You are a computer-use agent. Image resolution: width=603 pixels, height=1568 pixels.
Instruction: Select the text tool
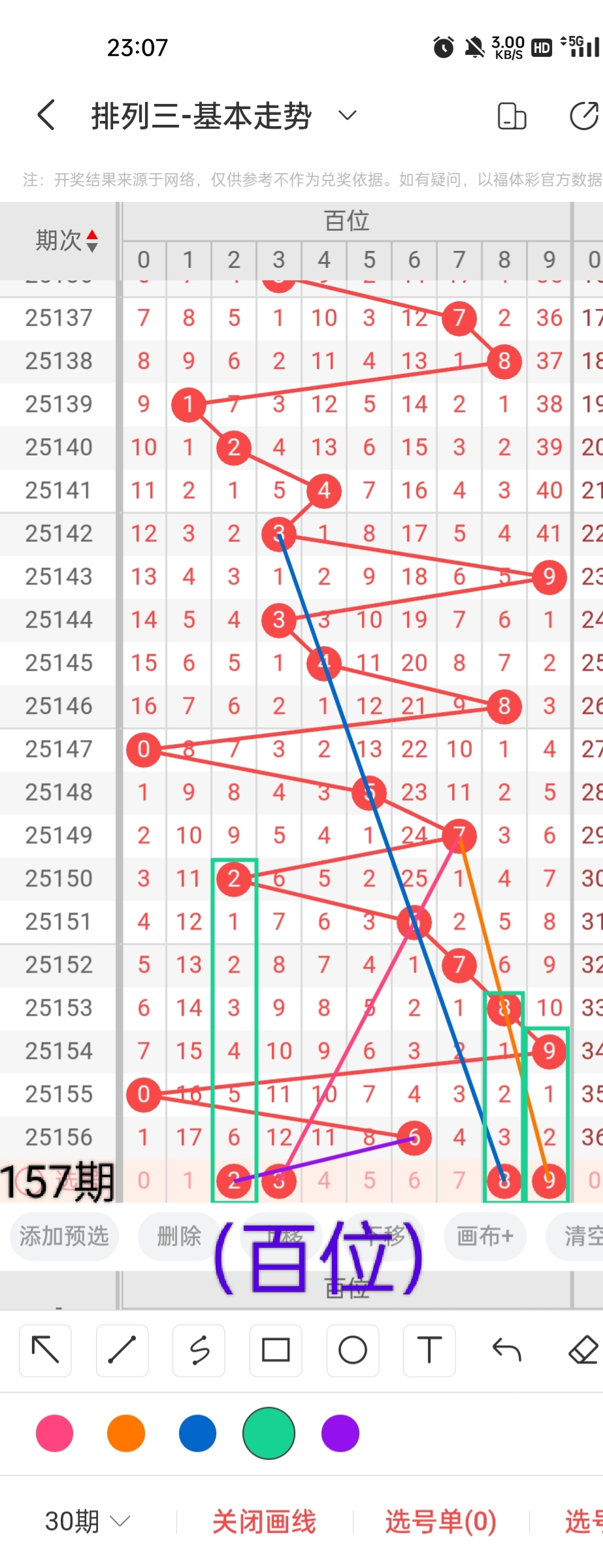tap(429, 1350)
